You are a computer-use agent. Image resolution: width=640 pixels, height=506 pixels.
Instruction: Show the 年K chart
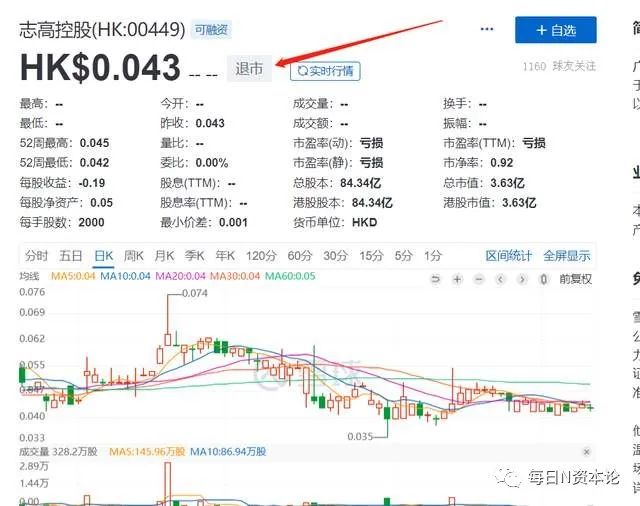pyautogui.click(x=225, y=256)
